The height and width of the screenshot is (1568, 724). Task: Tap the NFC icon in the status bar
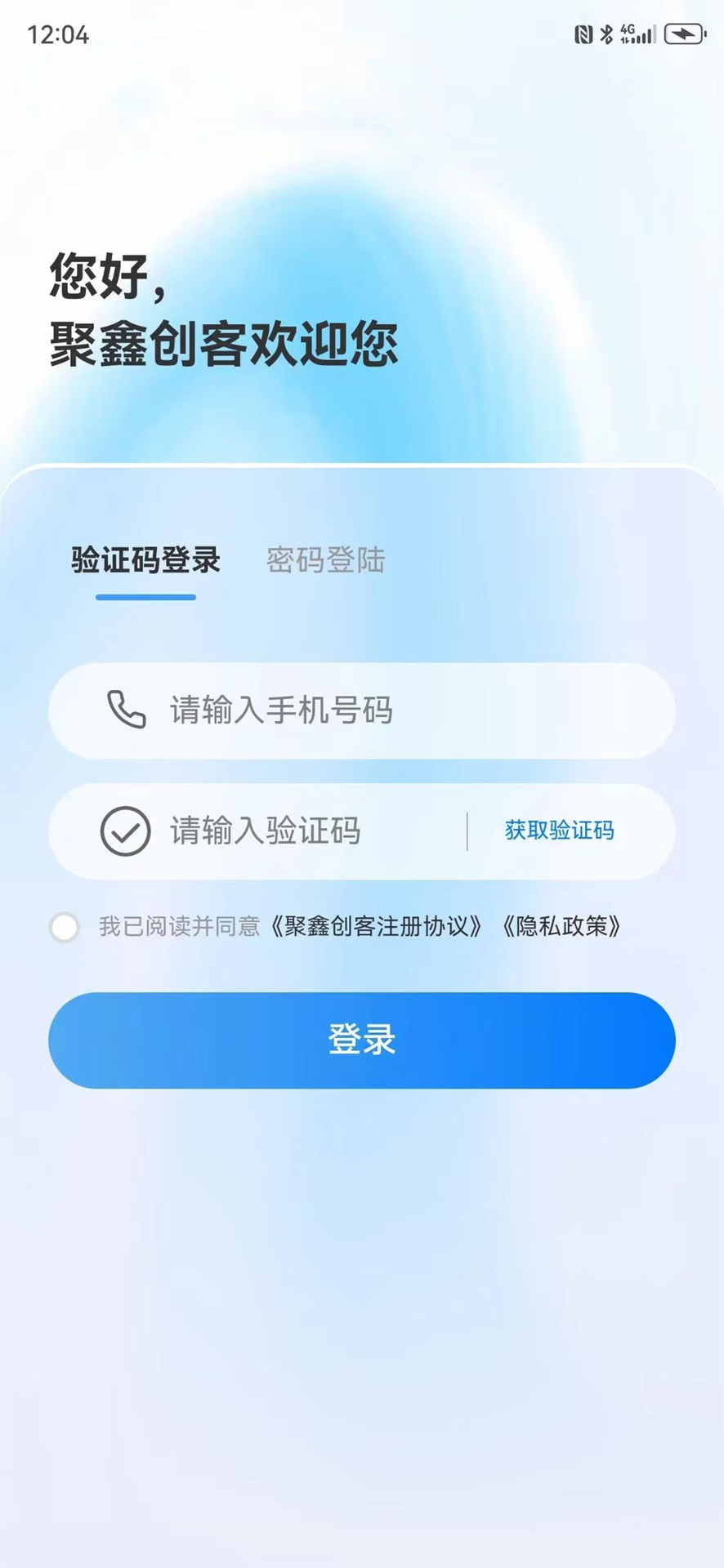(x=583, y=34)
